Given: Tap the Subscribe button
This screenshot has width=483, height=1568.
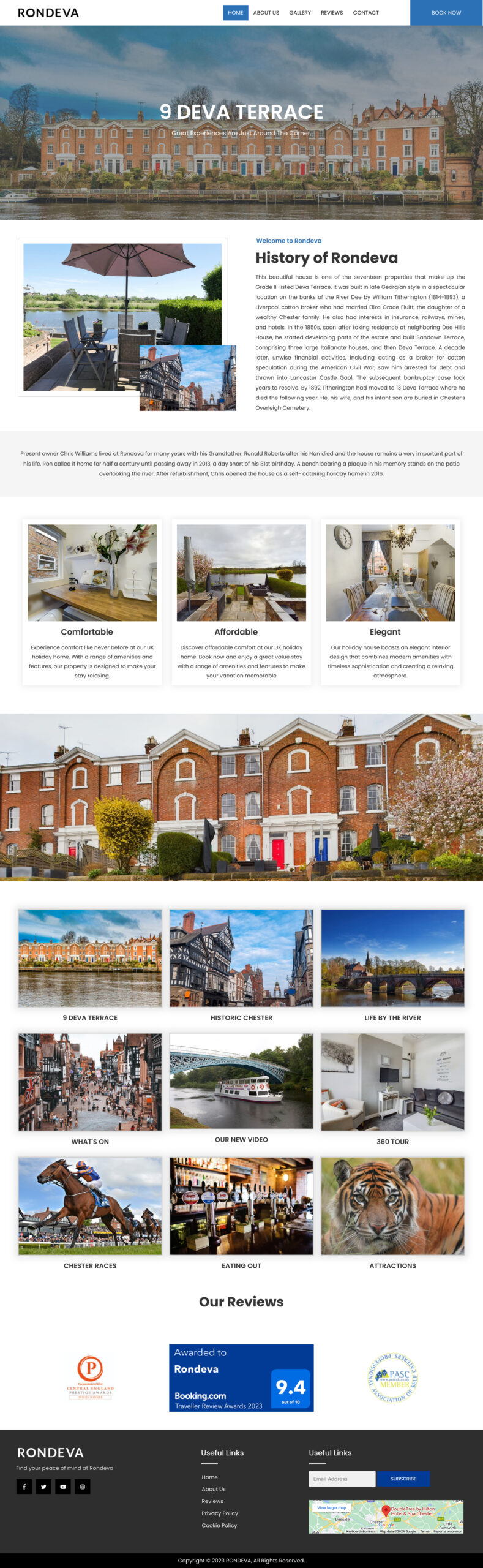Looking at the screenshot, I should coord(403,1479).
